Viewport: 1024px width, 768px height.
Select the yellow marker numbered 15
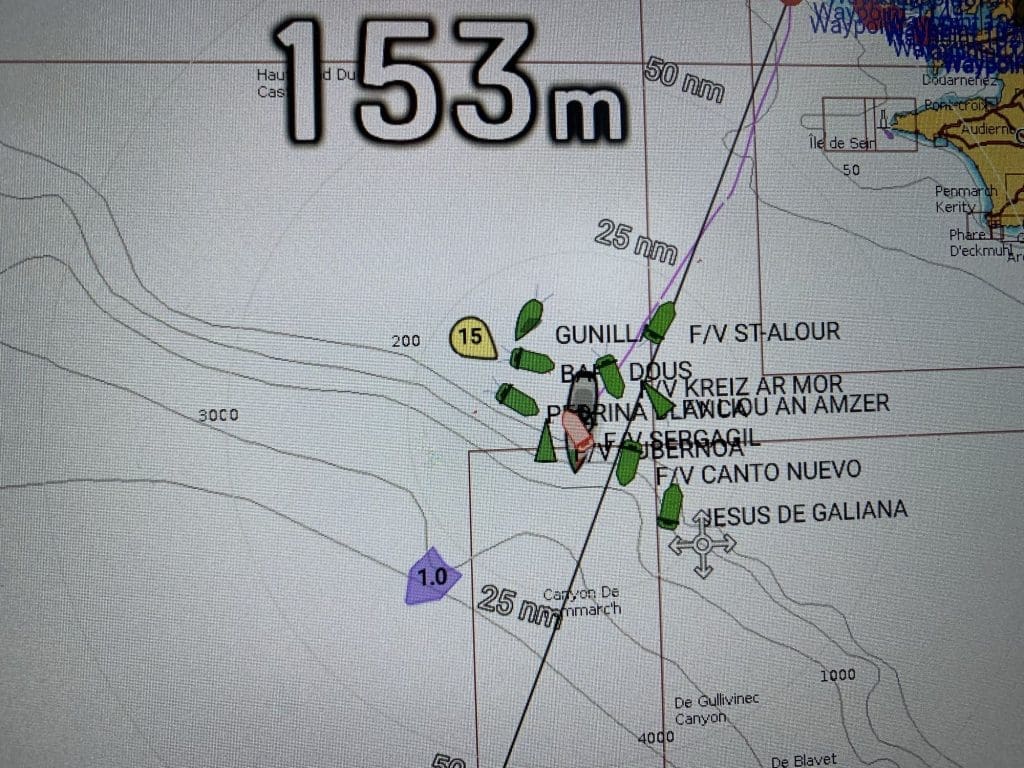click(x=472, y=338)
